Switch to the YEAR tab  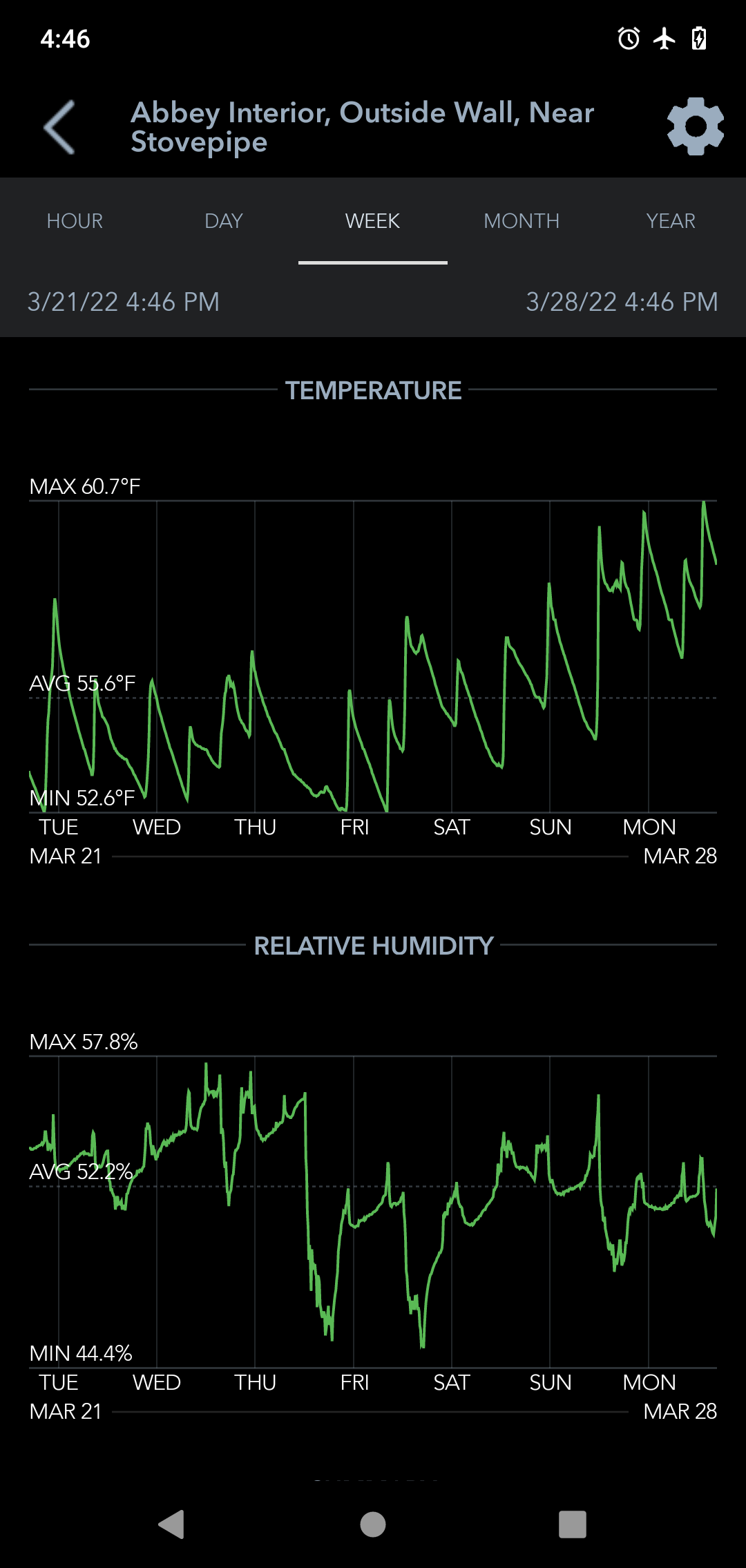(671, 221)
